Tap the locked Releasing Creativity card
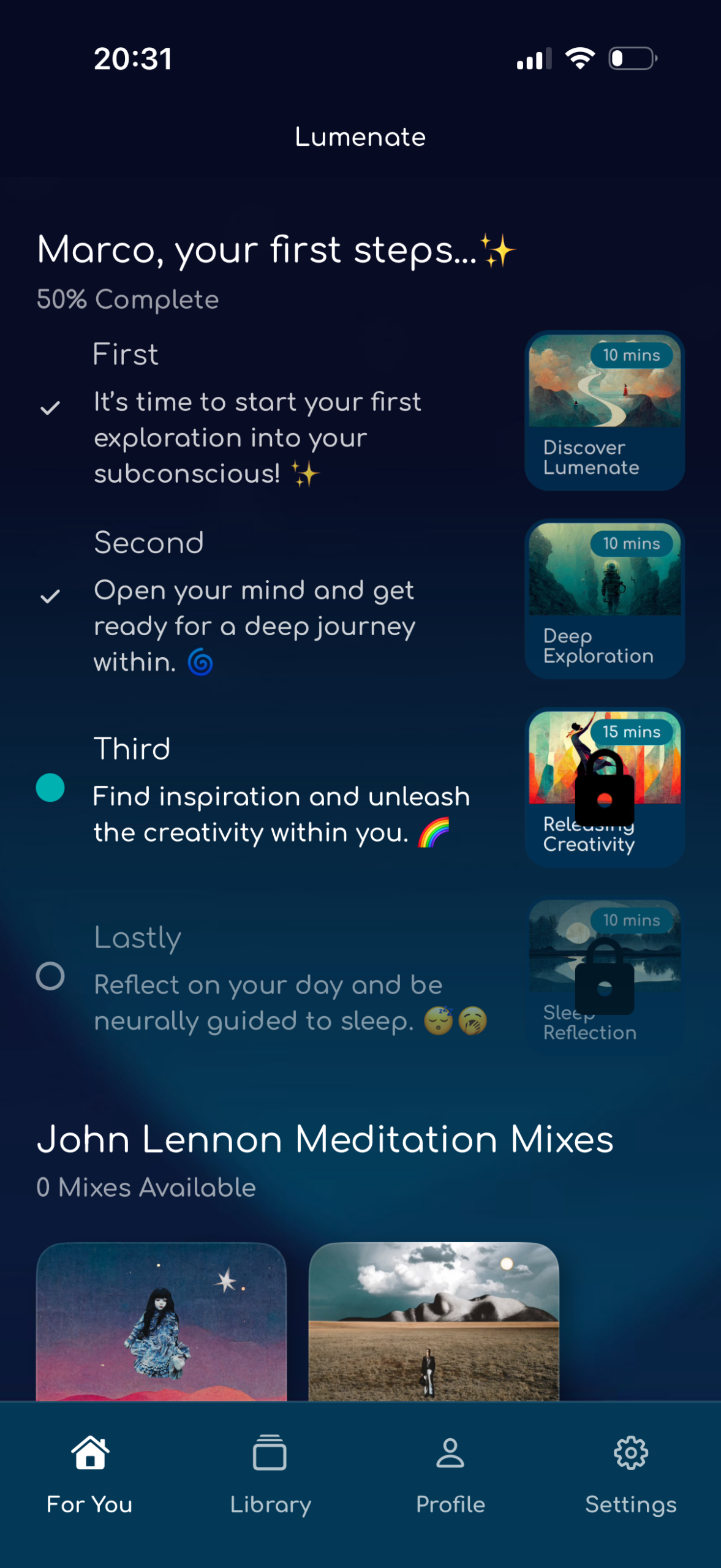Screen dimensions: 721x1568 pyautogui.click(x=604, y=787)
